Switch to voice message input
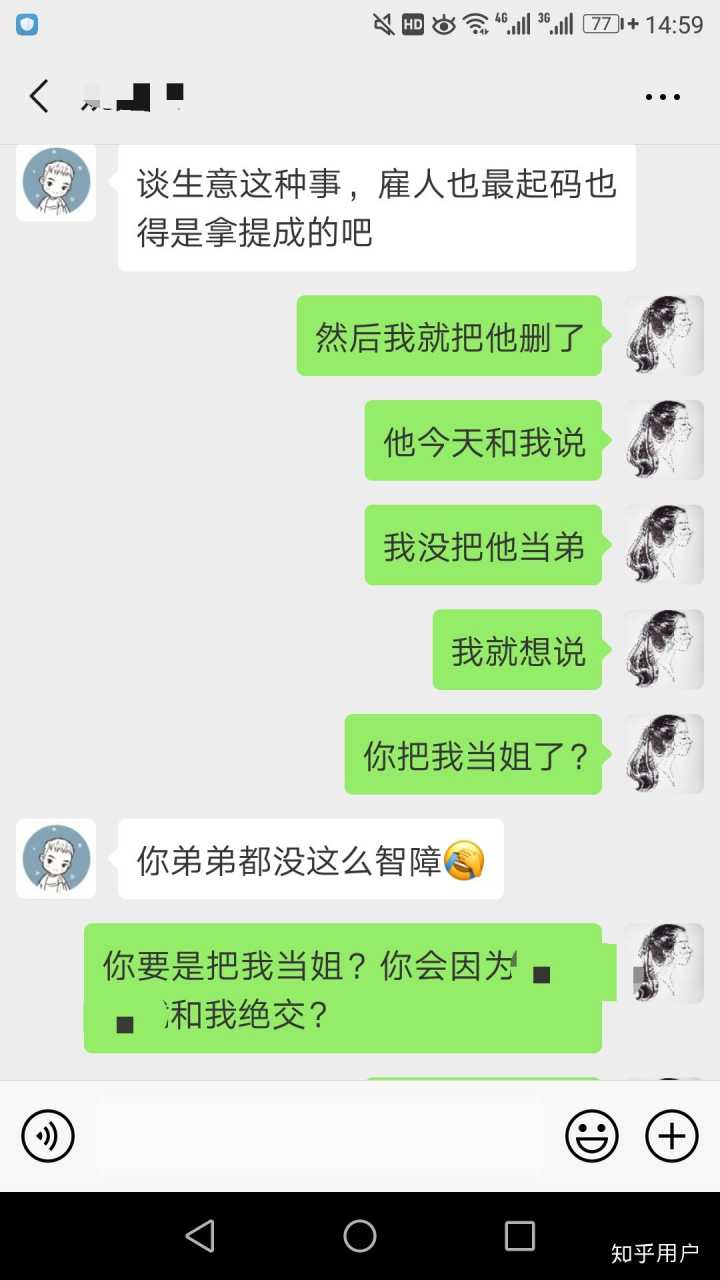The height and width of the screenshot is (1280, 720). click(48, 1136)
